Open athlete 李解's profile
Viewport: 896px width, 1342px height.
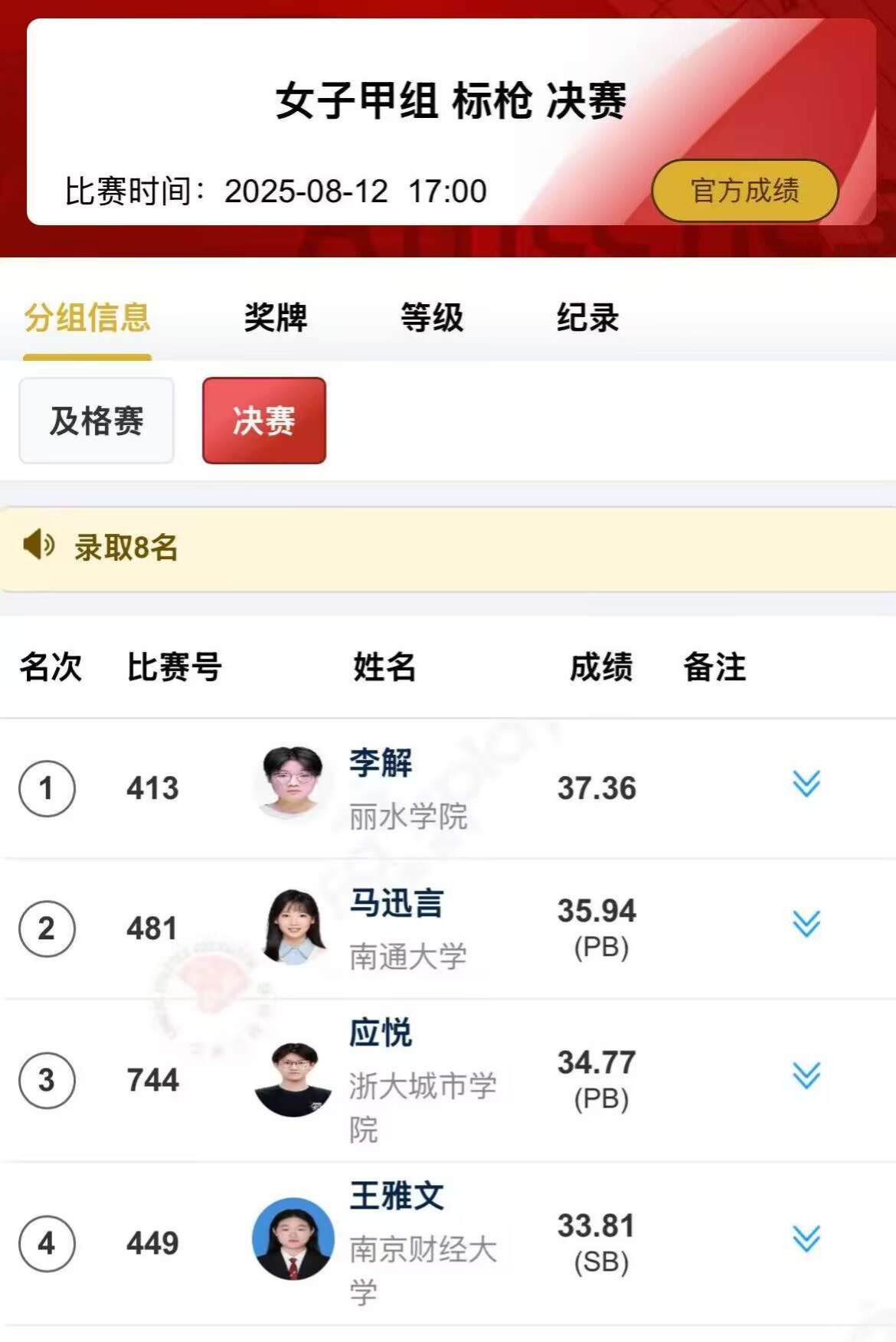[x=381, y=763]
